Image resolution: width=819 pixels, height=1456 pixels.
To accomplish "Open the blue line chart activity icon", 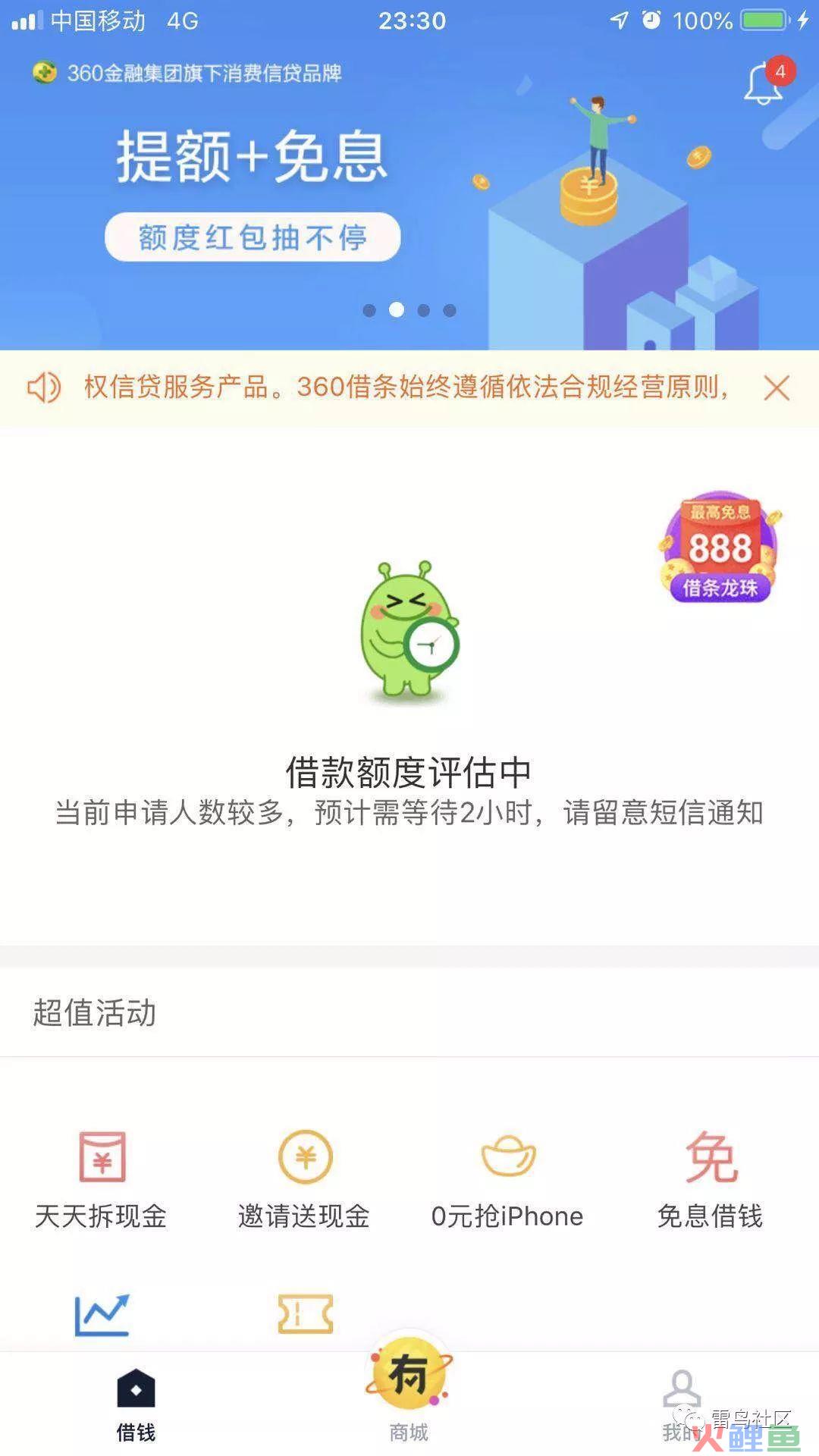I will [102, 1315].
